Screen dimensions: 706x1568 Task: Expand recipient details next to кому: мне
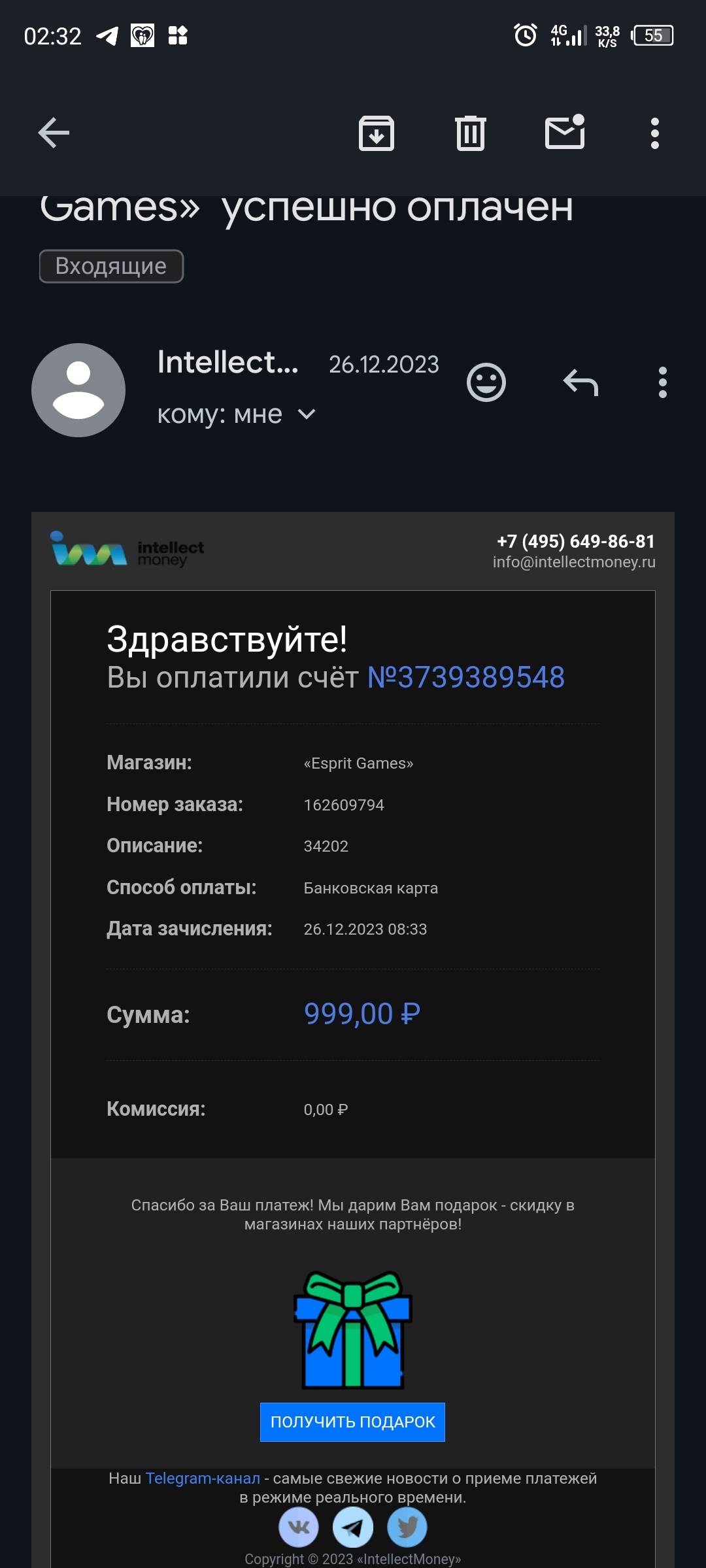tap(307, 414)
